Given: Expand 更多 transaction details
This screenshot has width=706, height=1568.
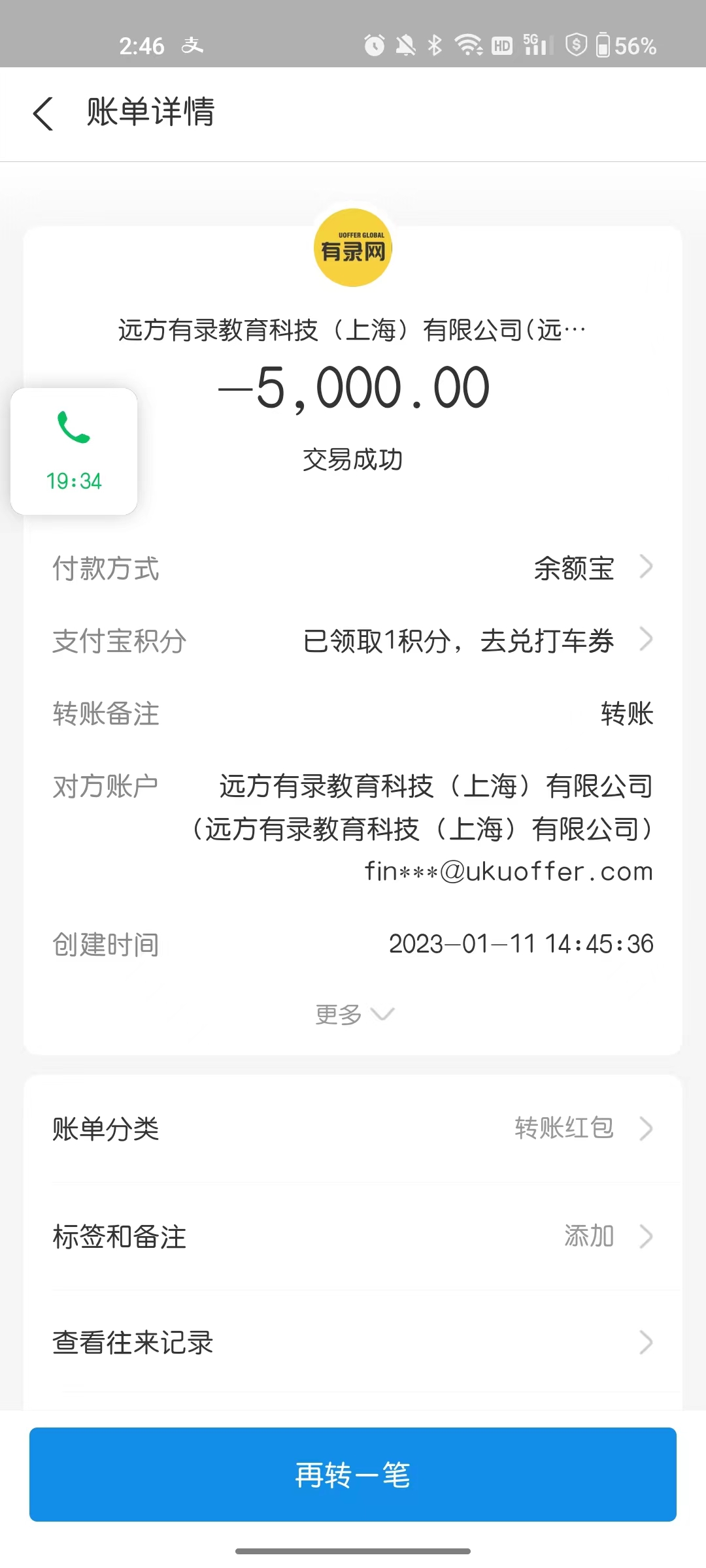Looking at the screenshot, I should pyautogui.click(x=353, y=1014).
